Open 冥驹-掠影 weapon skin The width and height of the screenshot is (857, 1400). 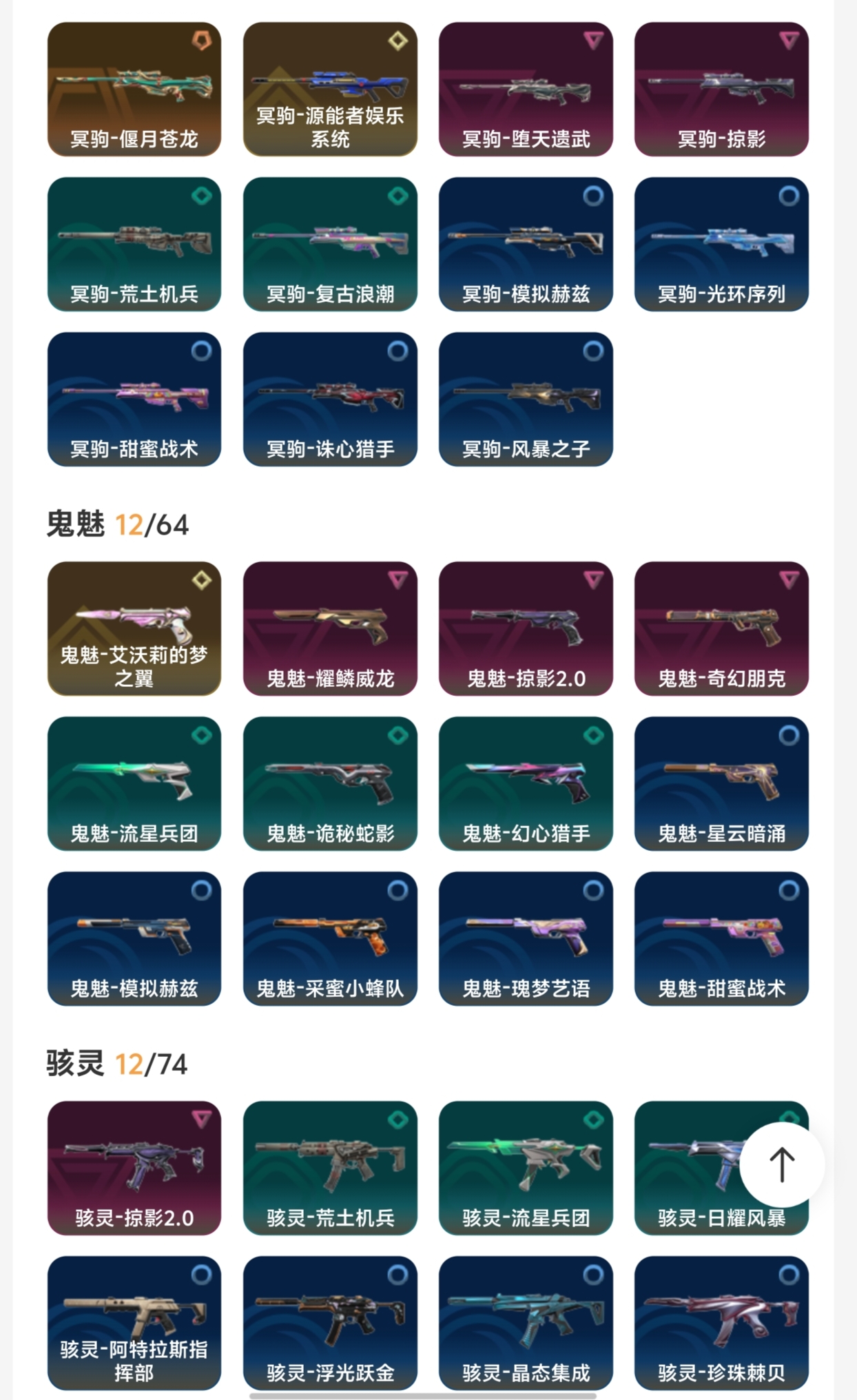(721, 89)
